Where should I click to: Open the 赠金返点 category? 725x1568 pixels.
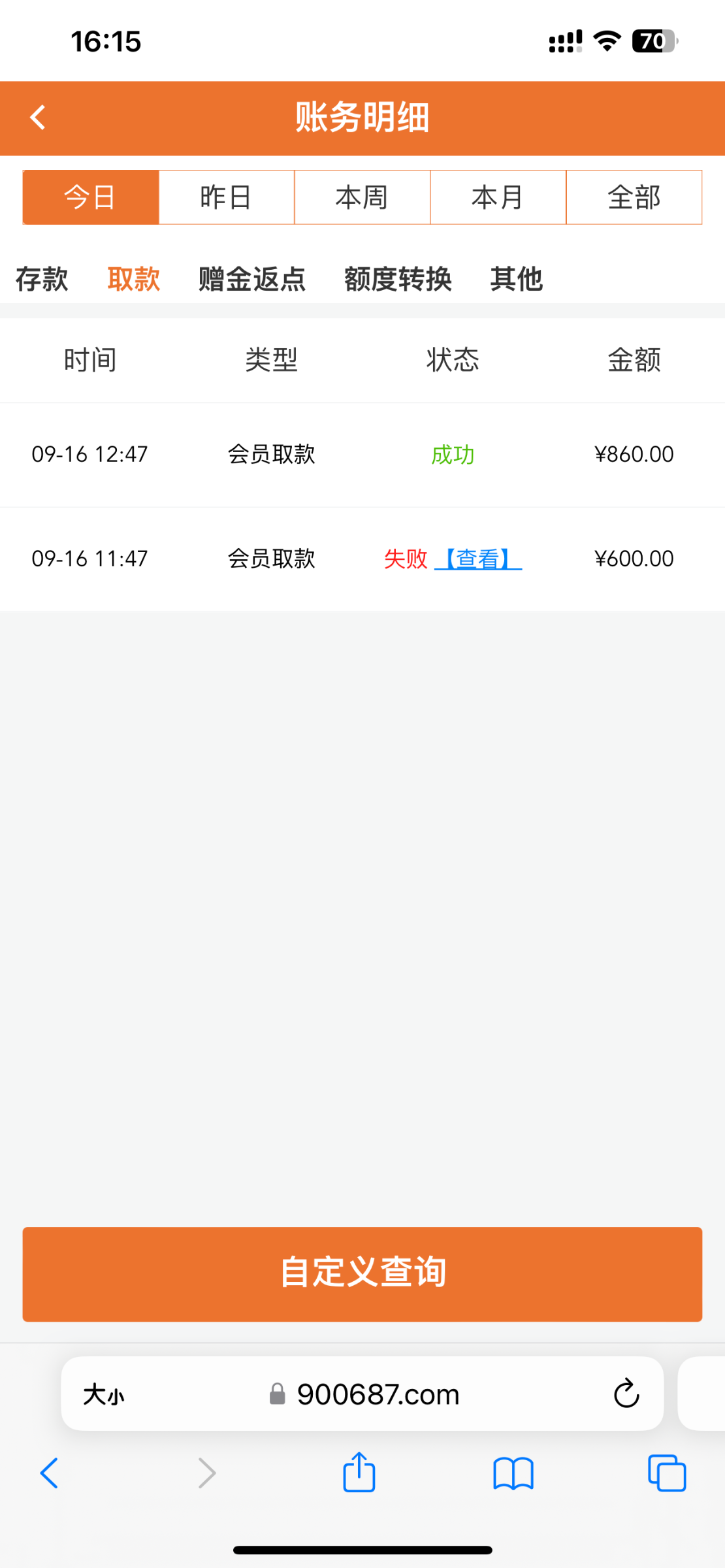click(252, 279)
